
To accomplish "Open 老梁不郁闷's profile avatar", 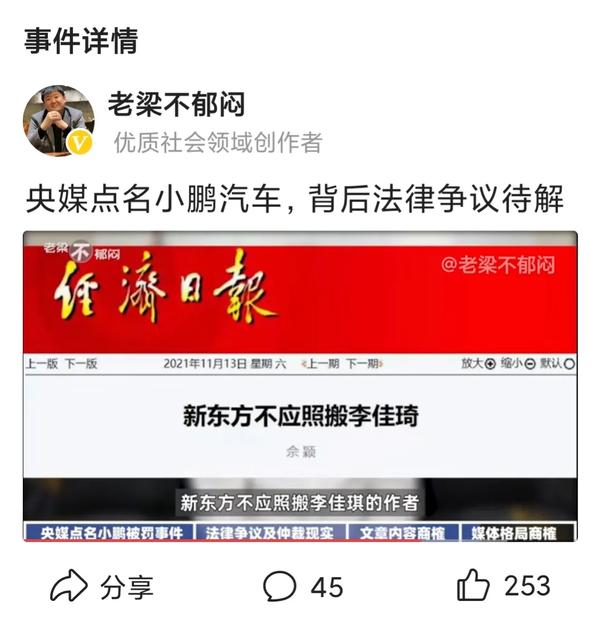I will (59, 119).
